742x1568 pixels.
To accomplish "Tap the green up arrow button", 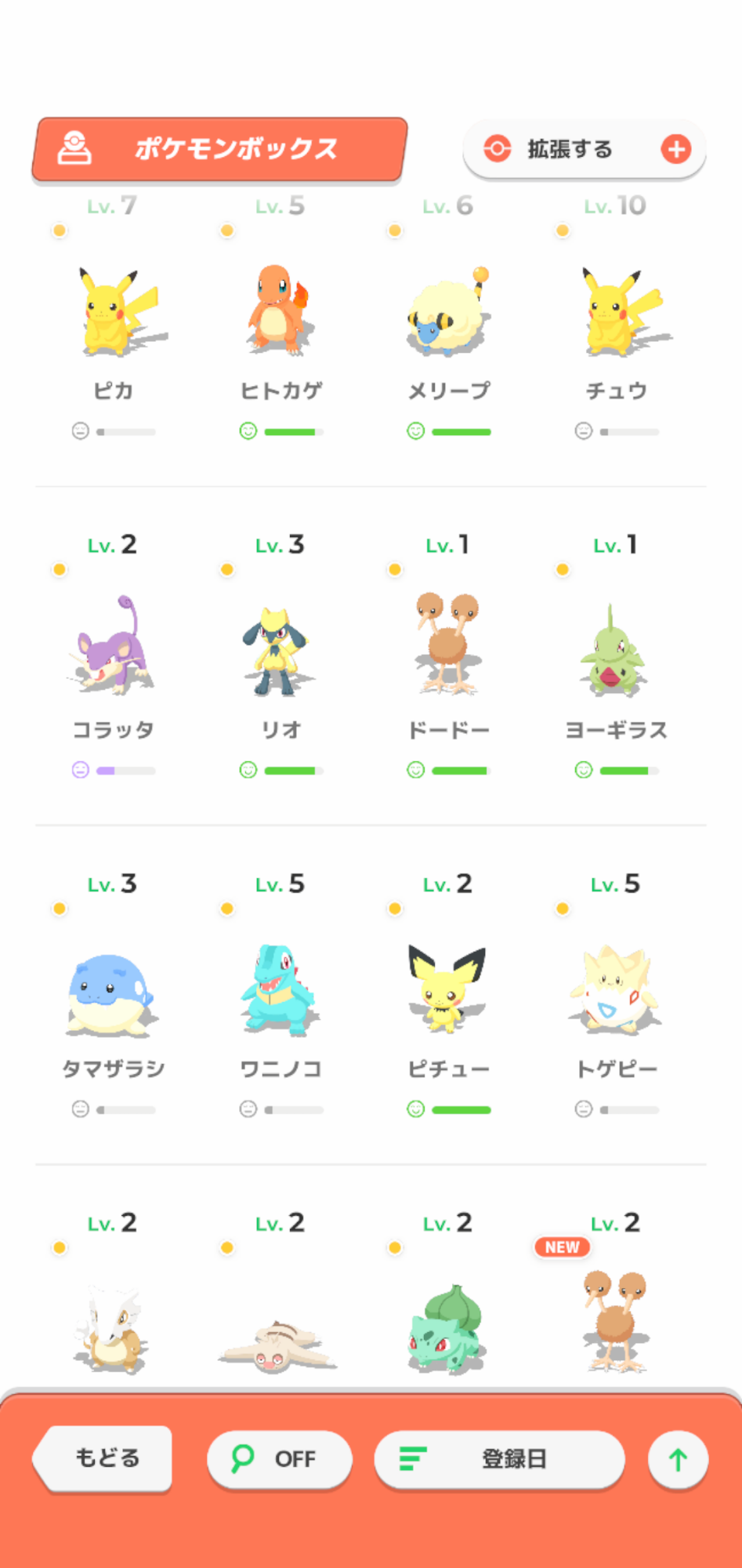I will (678, 1459).
